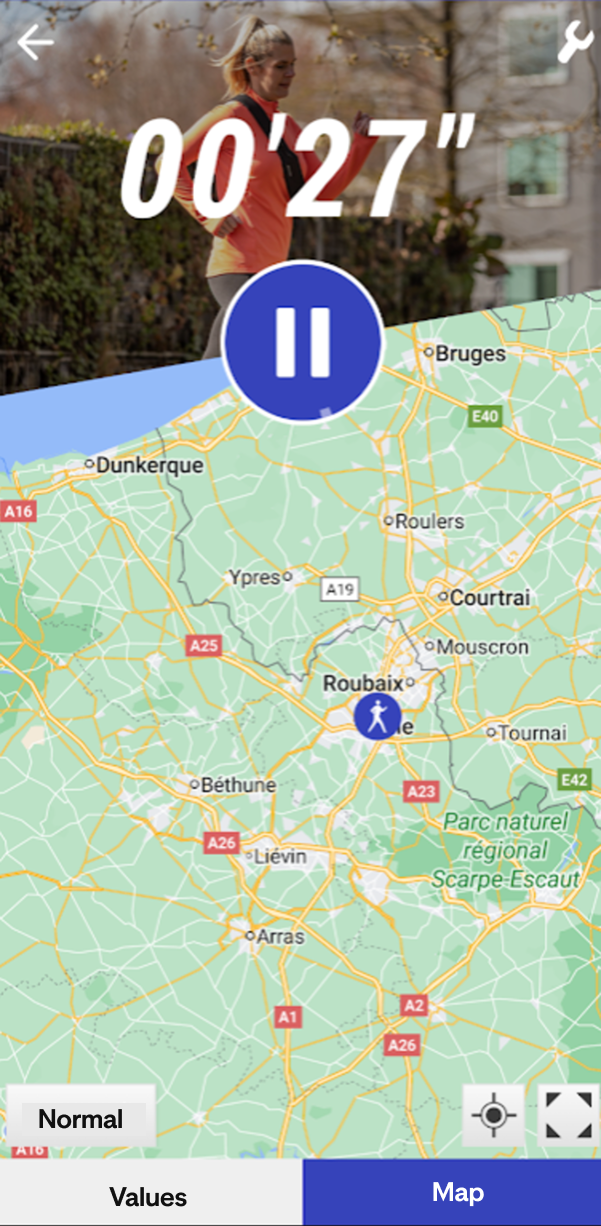Pause the running workout timer

[302, 341]
